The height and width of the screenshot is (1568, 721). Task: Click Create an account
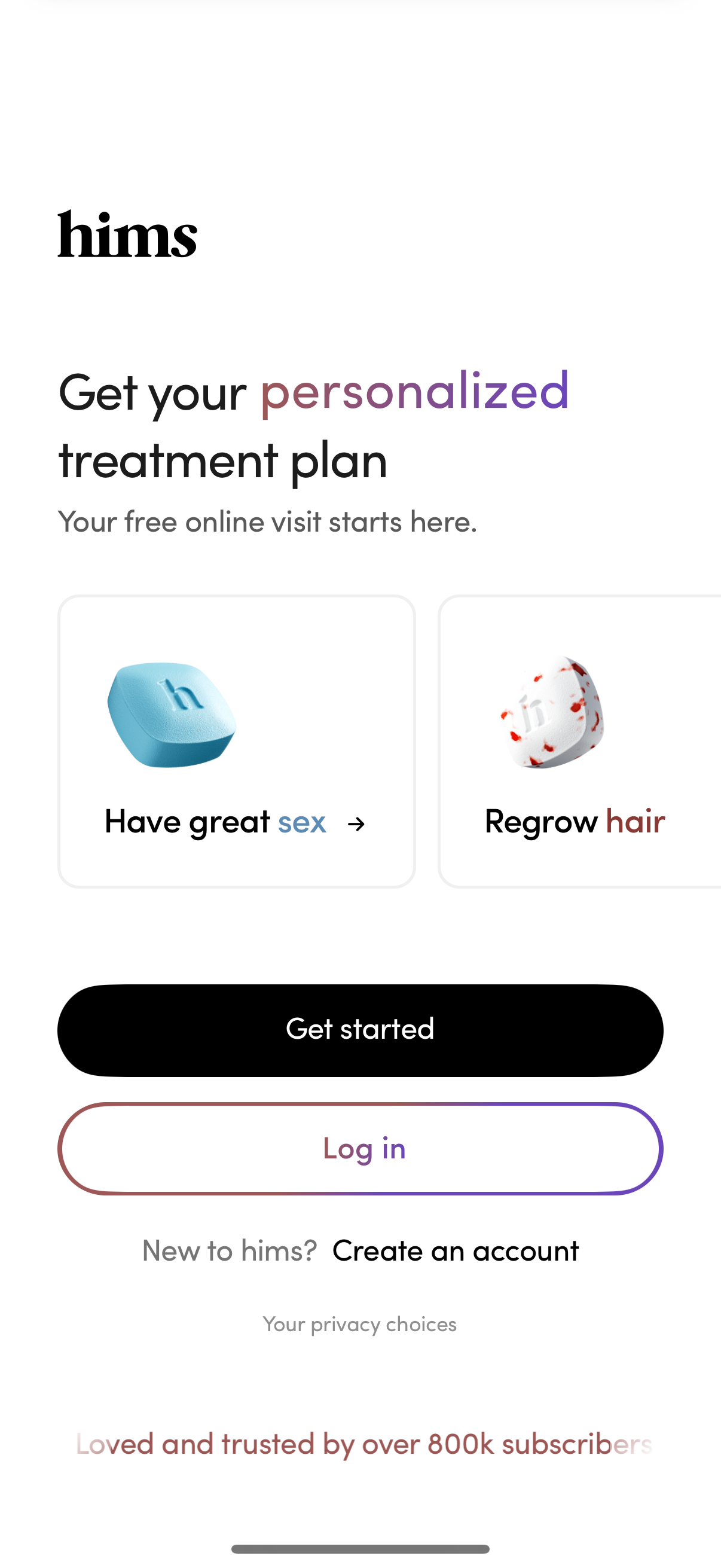454,1251
